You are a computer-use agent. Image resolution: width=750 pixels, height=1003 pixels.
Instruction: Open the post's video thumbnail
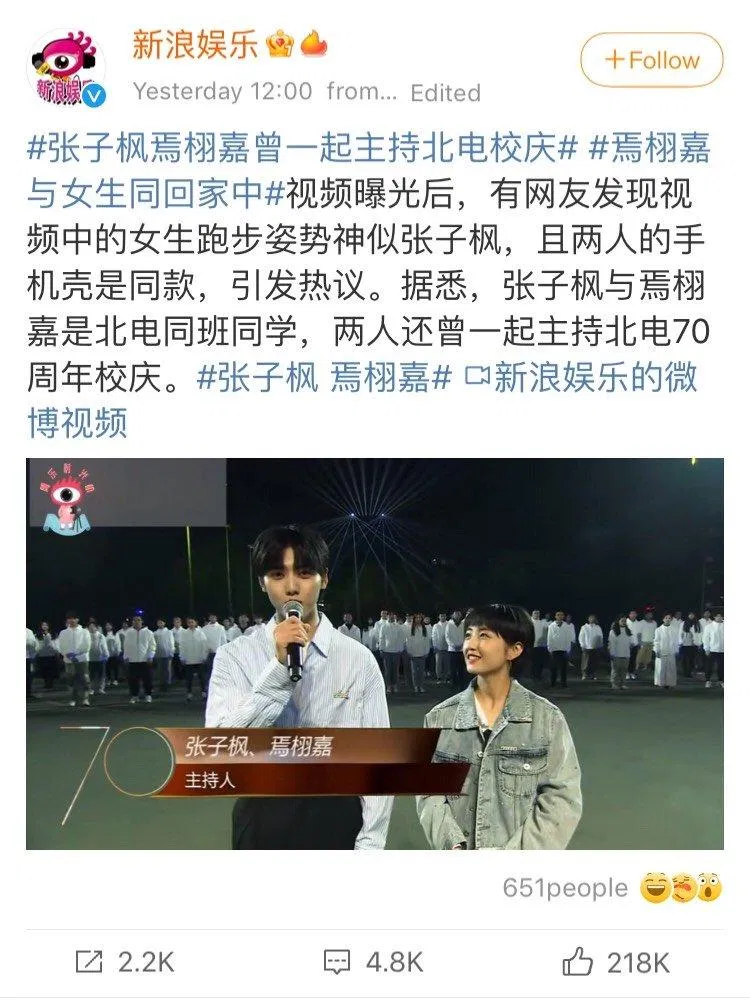point(375,654)
